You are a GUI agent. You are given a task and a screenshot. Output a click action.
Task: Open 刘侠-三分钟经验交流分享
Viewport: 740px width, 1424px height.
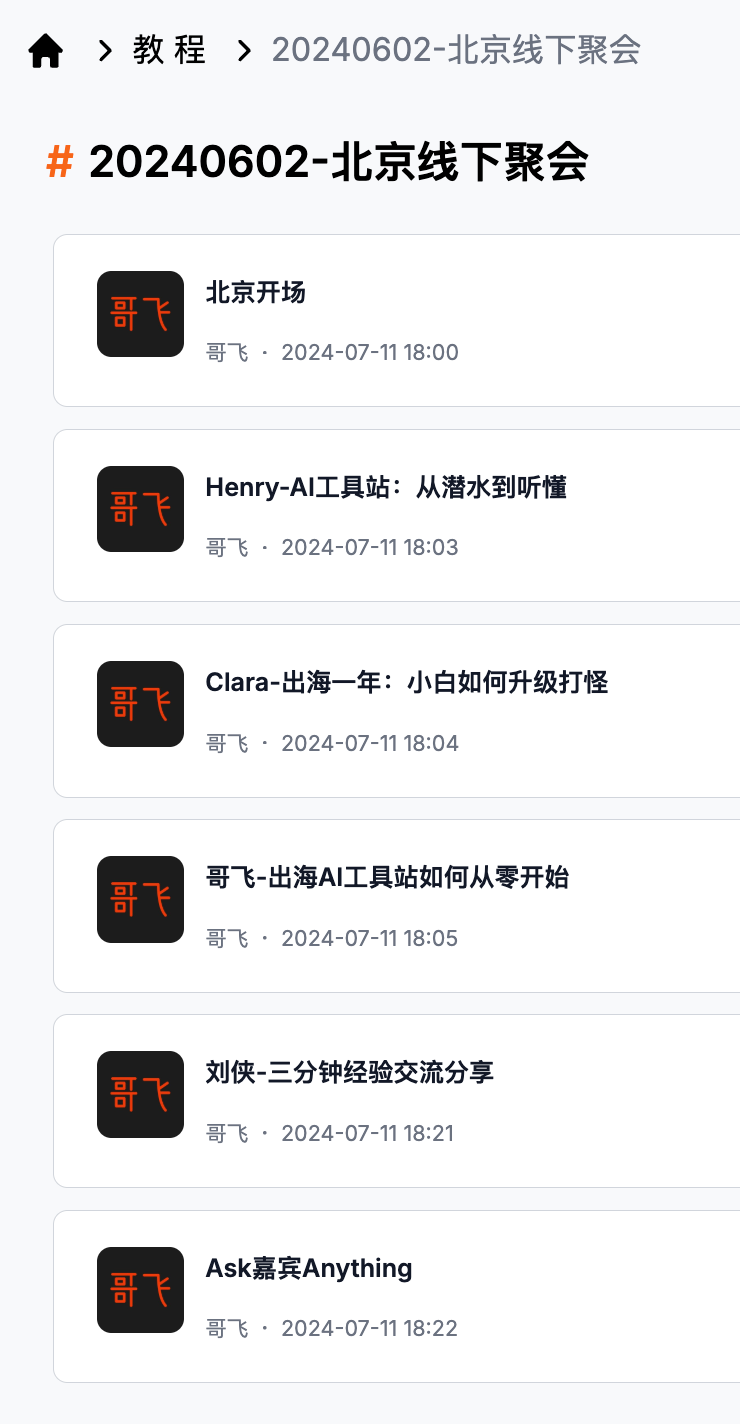tap(397, 1101)
